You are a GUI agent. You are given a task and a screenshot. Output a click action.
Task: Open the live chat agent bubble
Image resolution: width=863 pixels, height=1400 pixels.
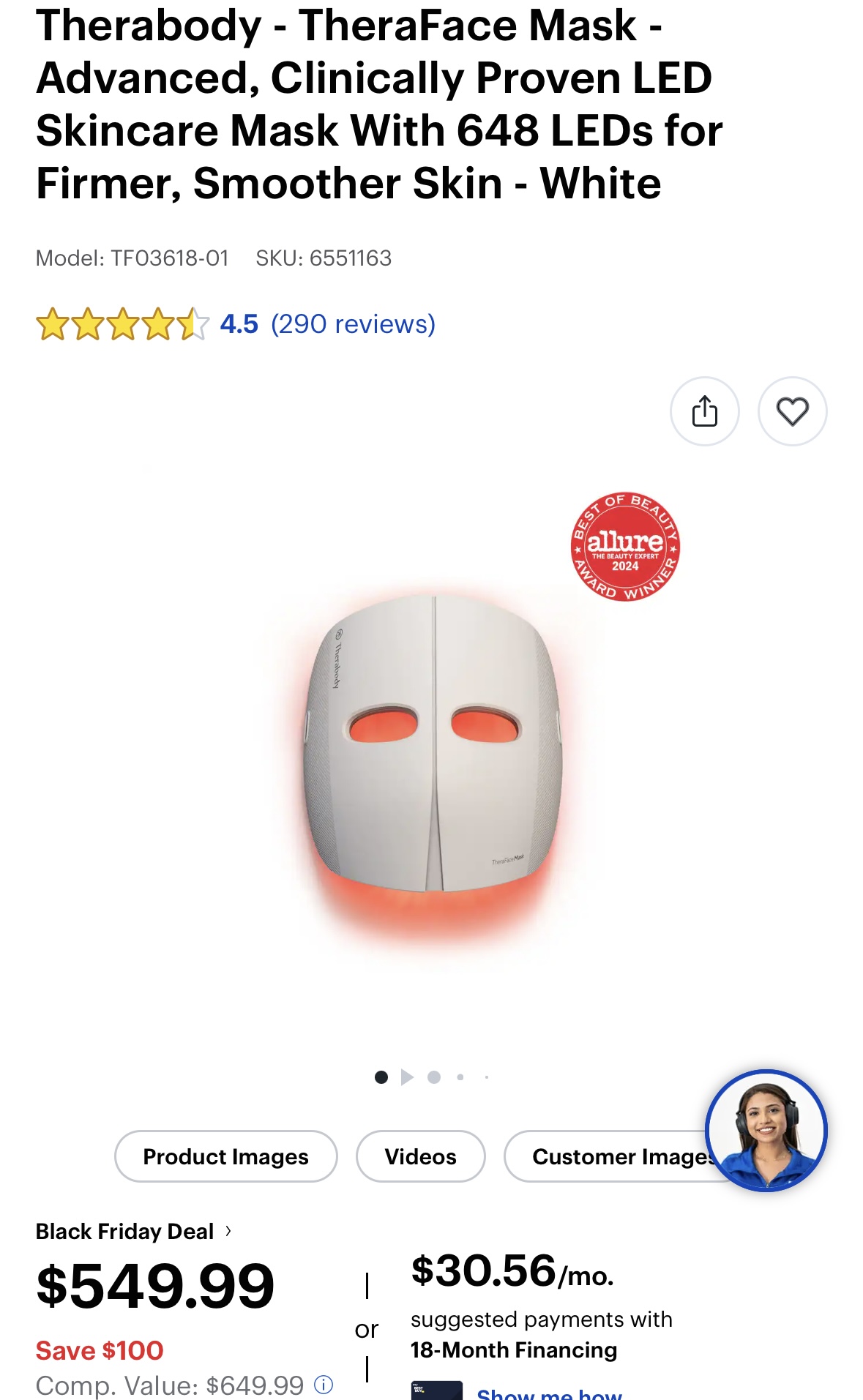tap(766, 1131)
